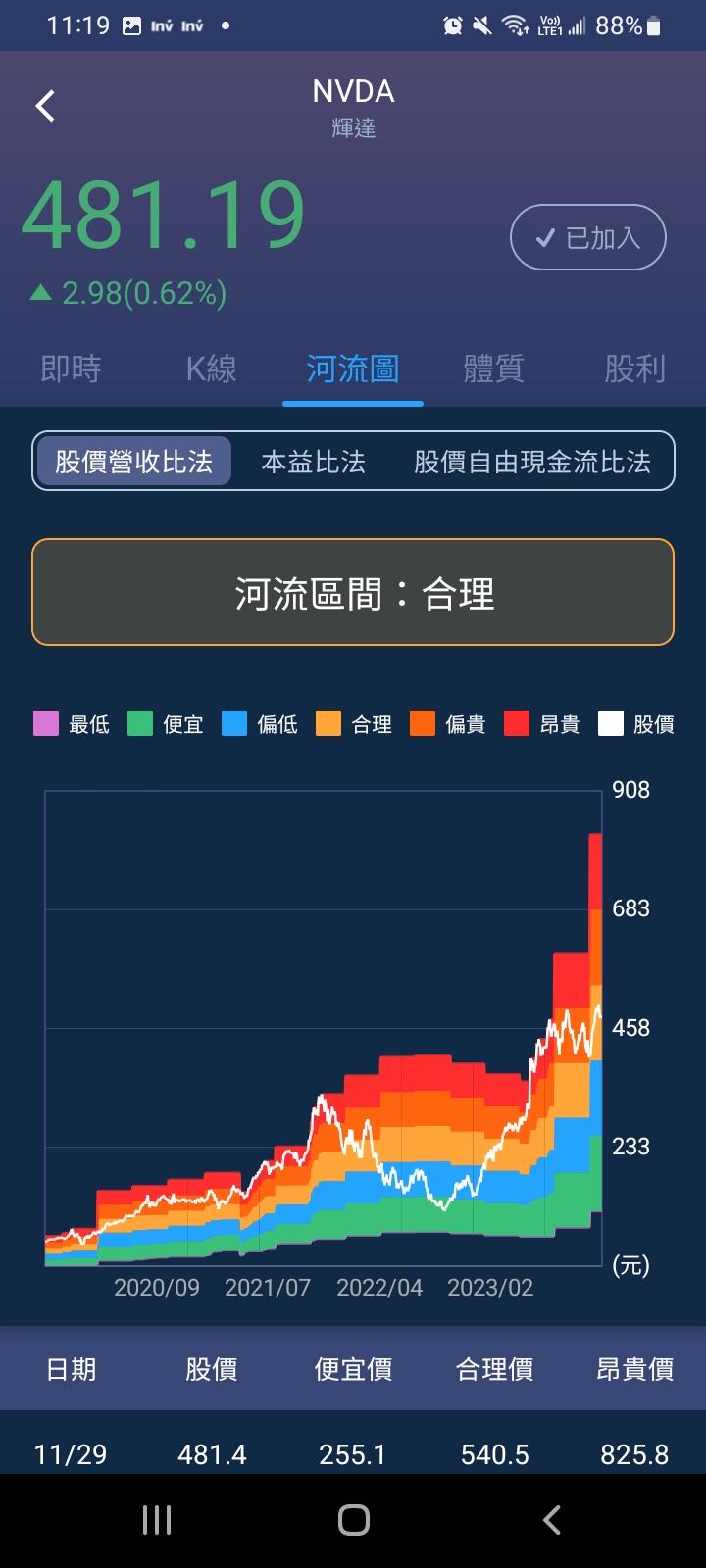Toggle the 股價 legend line
The width and height of the screenshot is (706, 1568).
(636, 724)
